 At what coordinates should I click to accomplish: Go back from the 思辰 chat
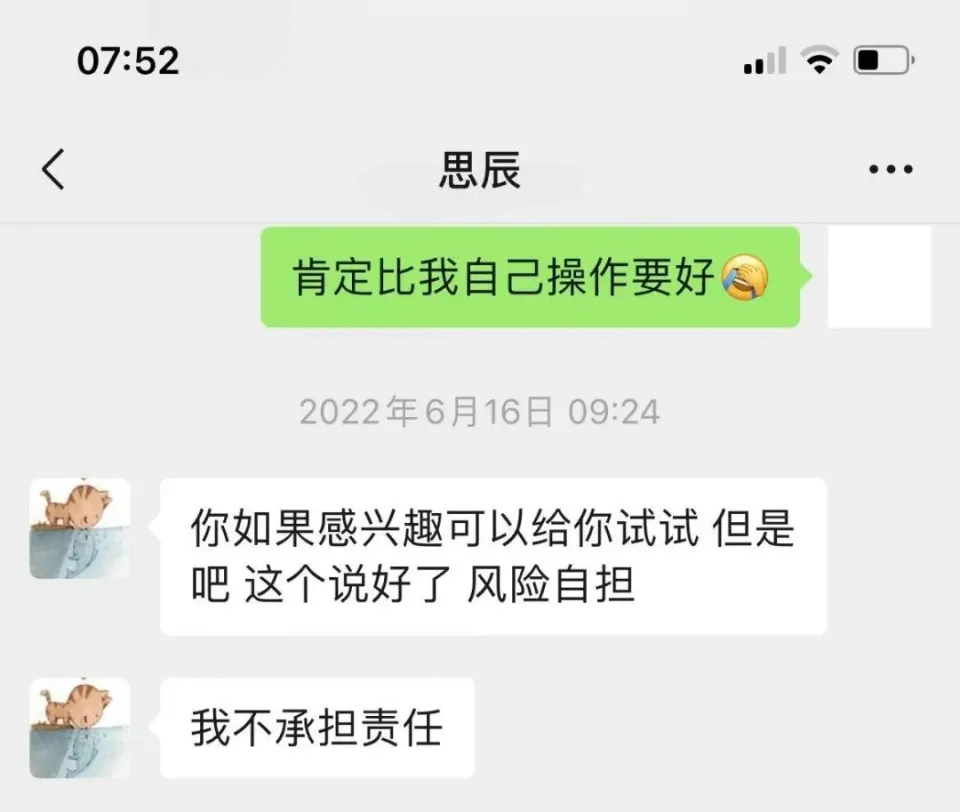(x=53, y=169)
